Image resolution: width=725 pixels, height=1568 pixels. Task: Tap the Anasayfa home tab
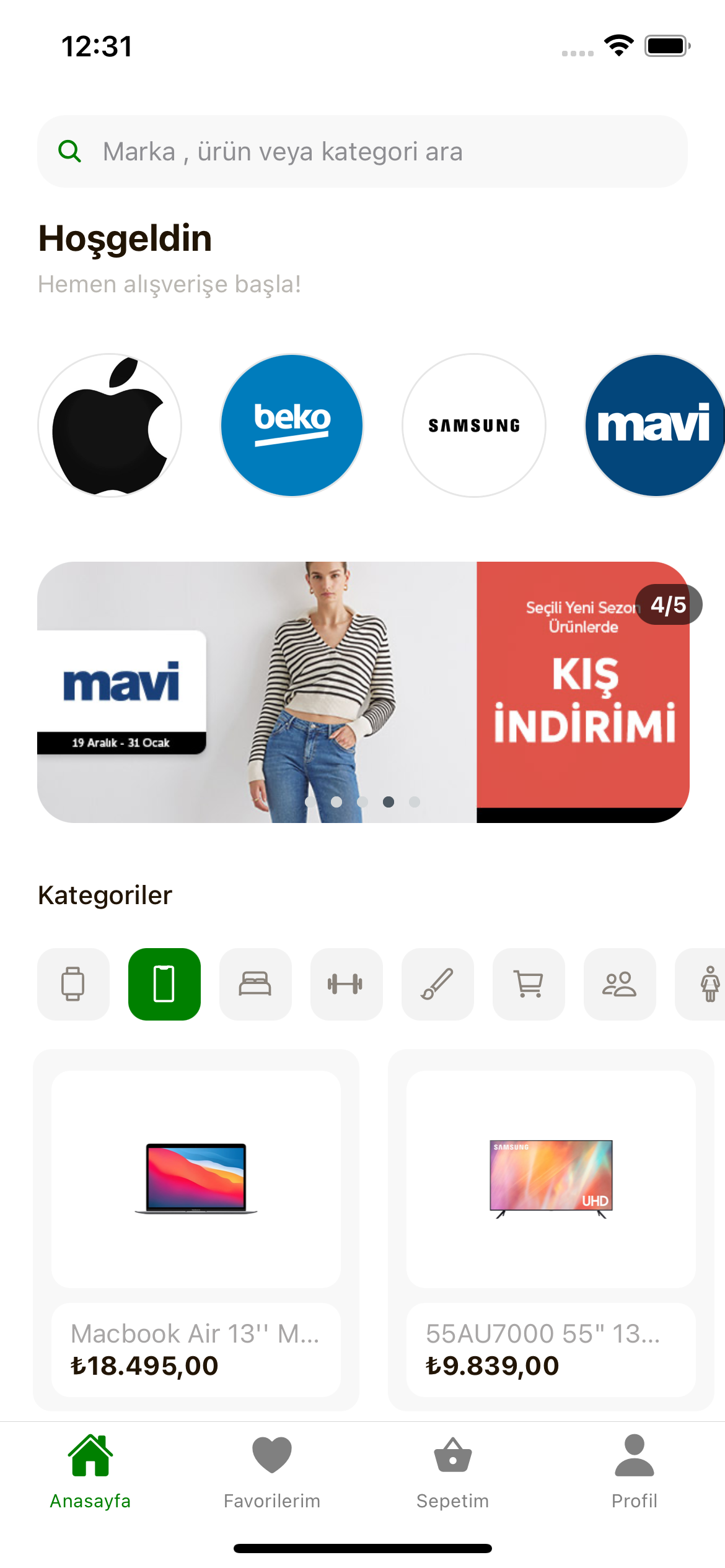(x=90, y=1472)
